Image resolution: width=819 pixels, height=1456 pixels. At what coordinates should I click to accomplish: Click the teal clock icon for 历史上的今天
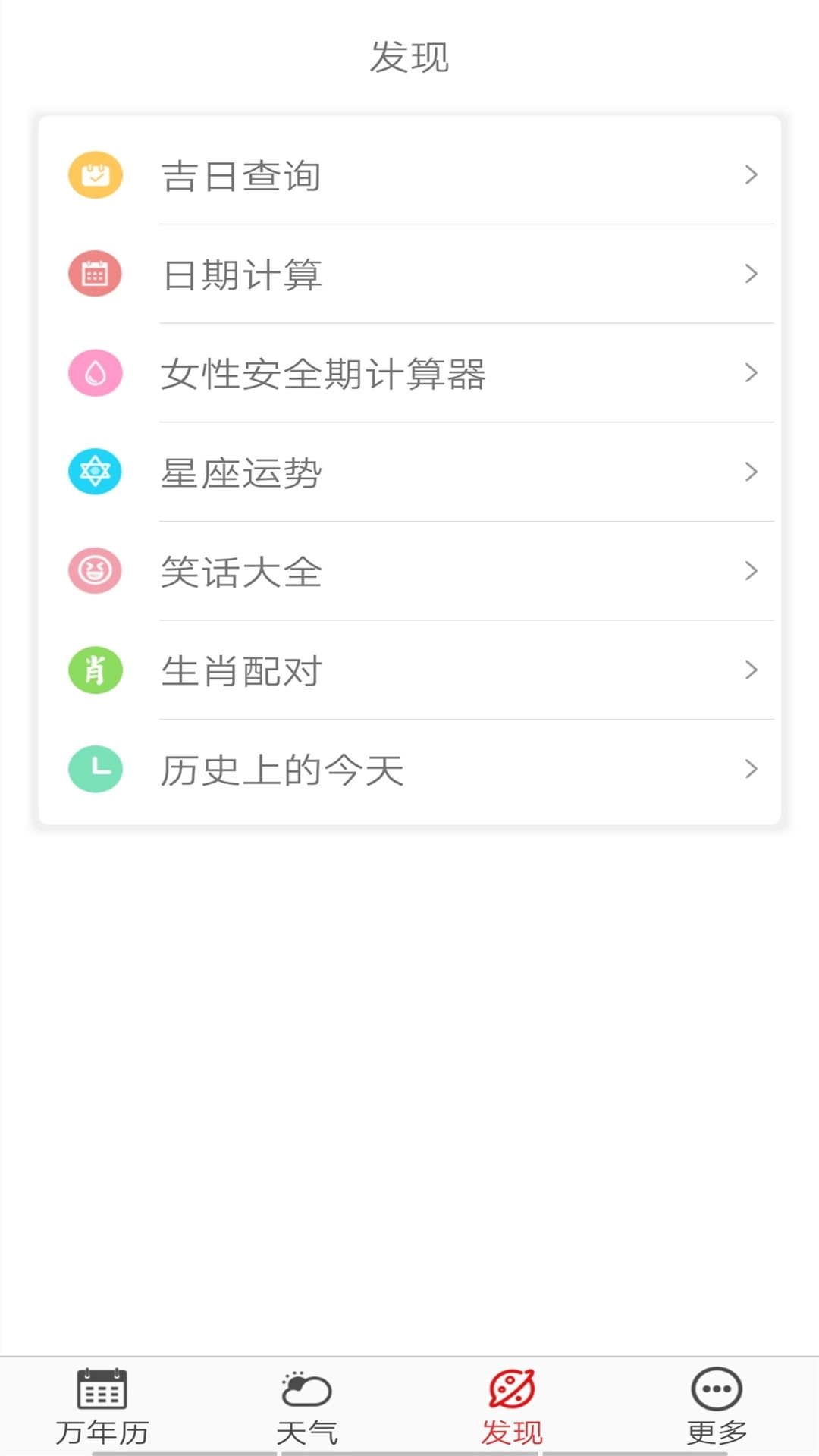tap(94, 769)
